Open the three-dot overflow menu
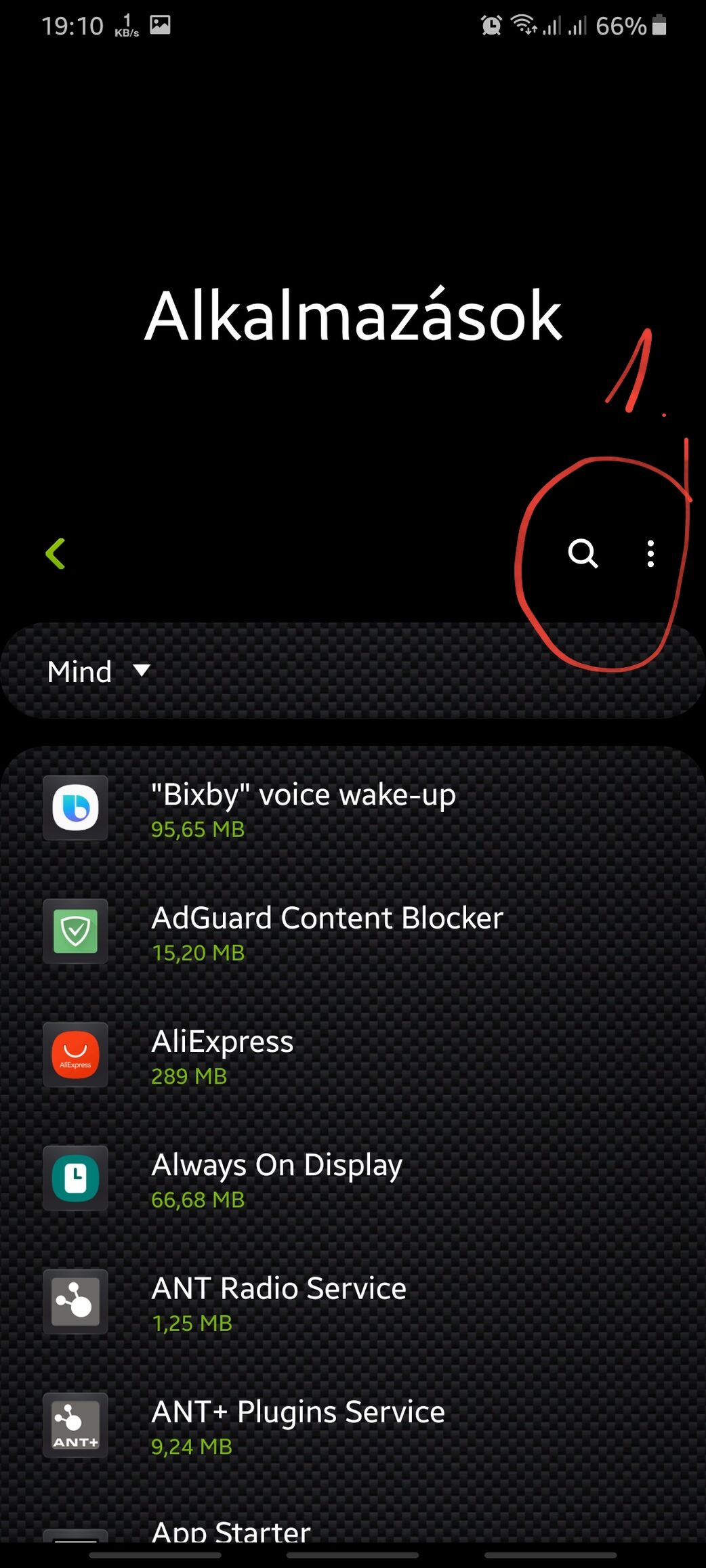Screen dimensions: 706x1568 pyautogui.click(x=650, y=553)
